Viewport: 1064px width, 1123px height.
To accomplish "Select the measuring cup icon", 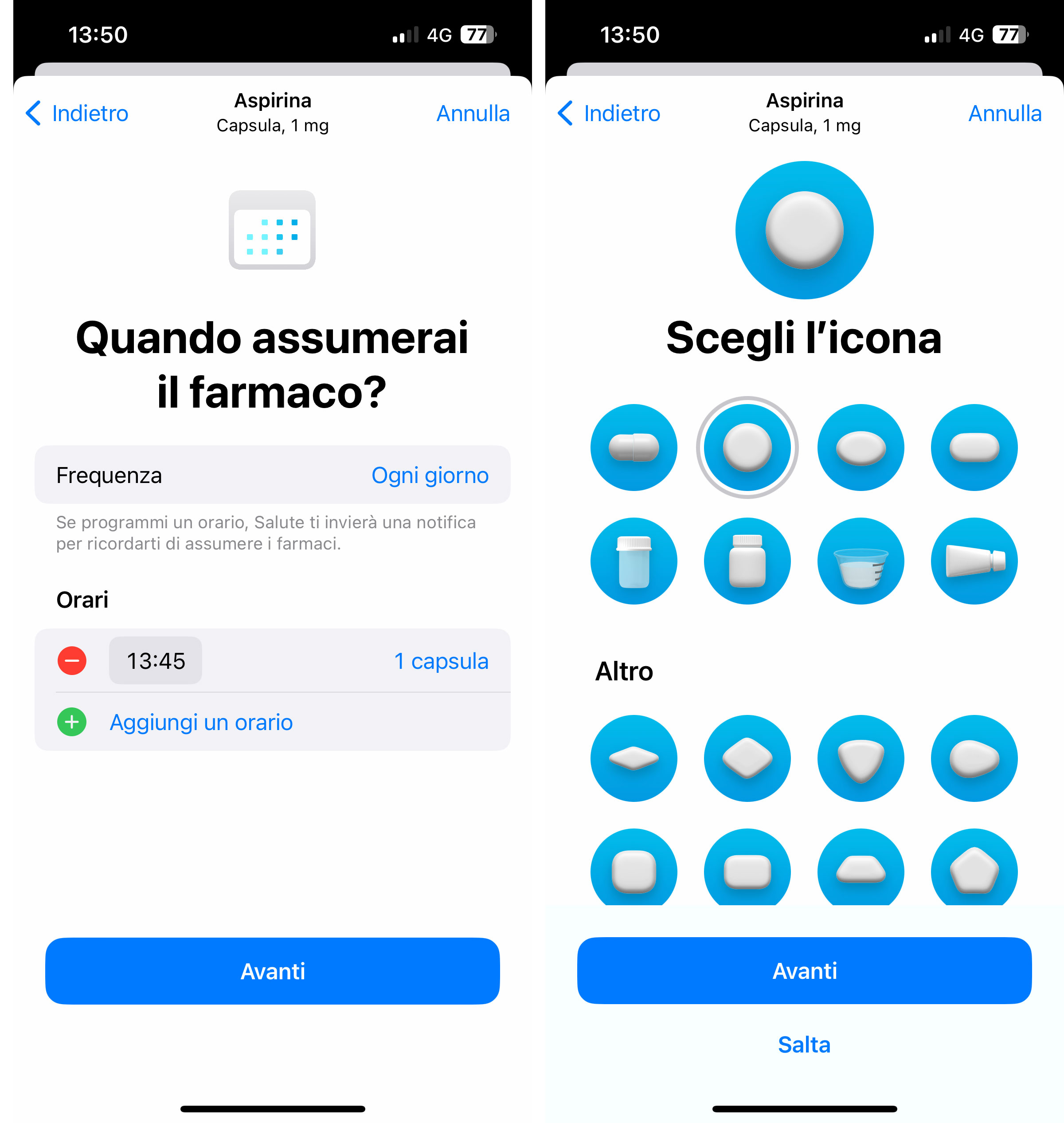I will 861,561.
